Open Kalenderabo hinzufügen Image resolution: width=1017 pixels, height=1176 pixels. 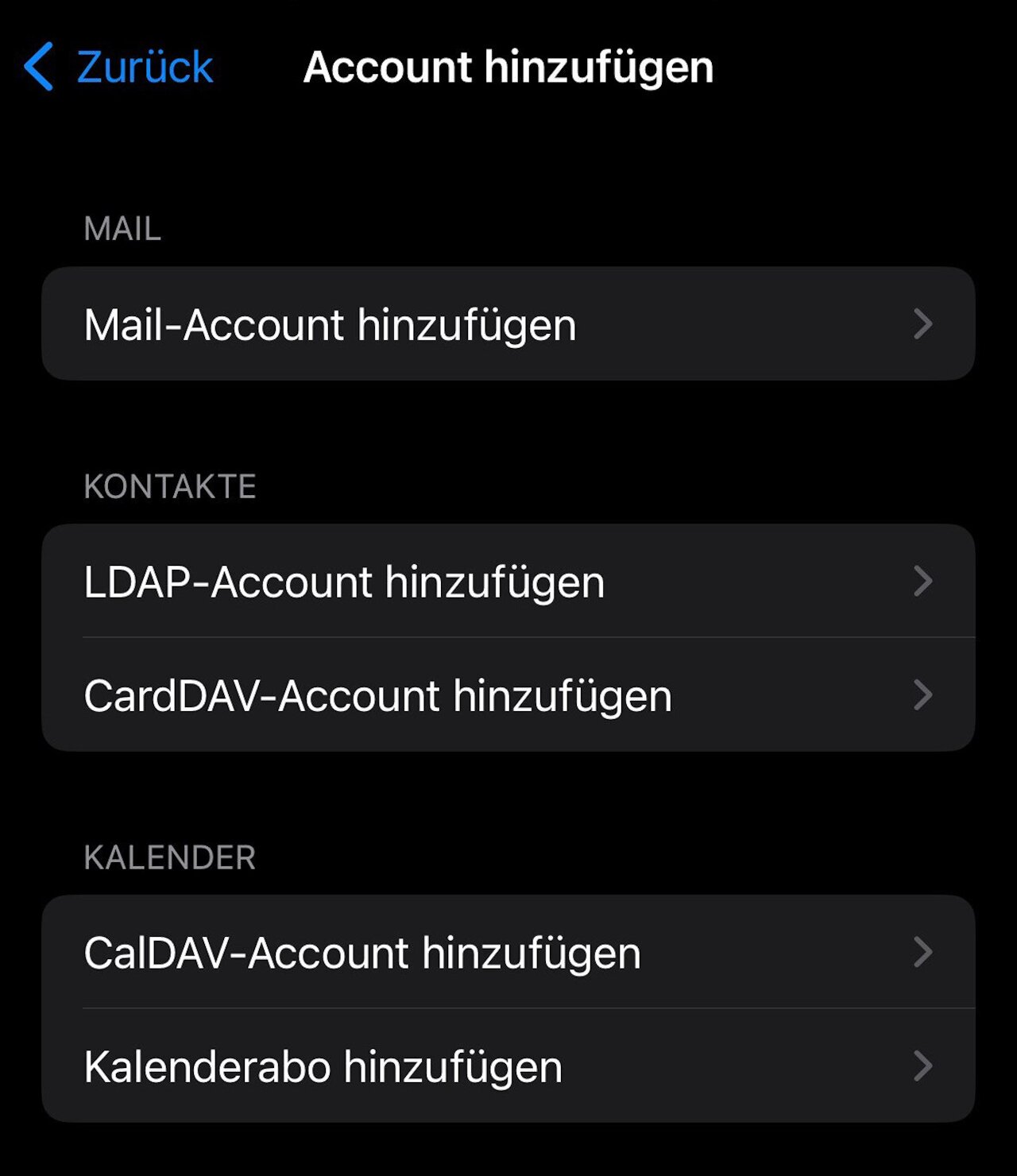tap(323, 1068)
